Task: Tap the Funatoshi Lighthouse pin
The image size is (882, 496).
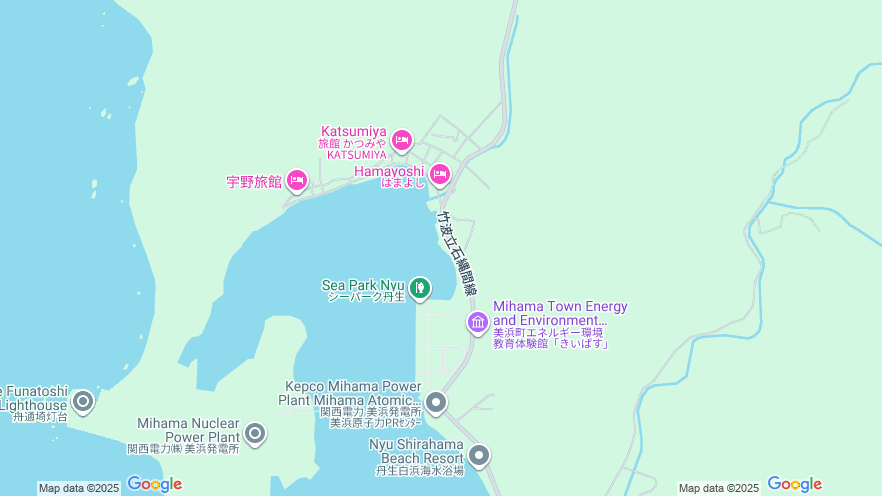Action: pyautogui.click(x=83, y=402)
